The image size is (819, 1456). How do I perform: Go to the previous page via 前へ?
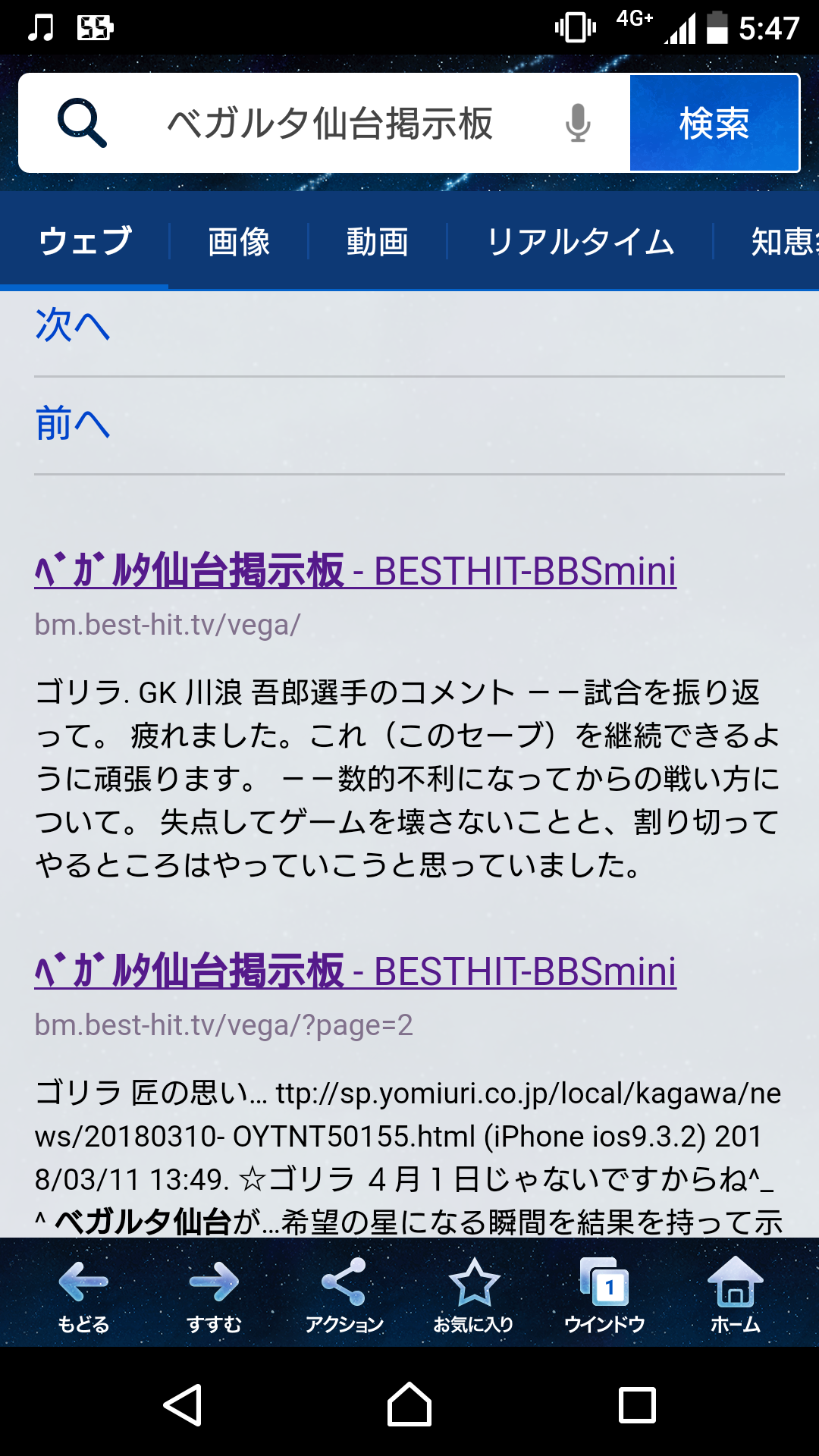pyautogui.click(x=73, y=423)
